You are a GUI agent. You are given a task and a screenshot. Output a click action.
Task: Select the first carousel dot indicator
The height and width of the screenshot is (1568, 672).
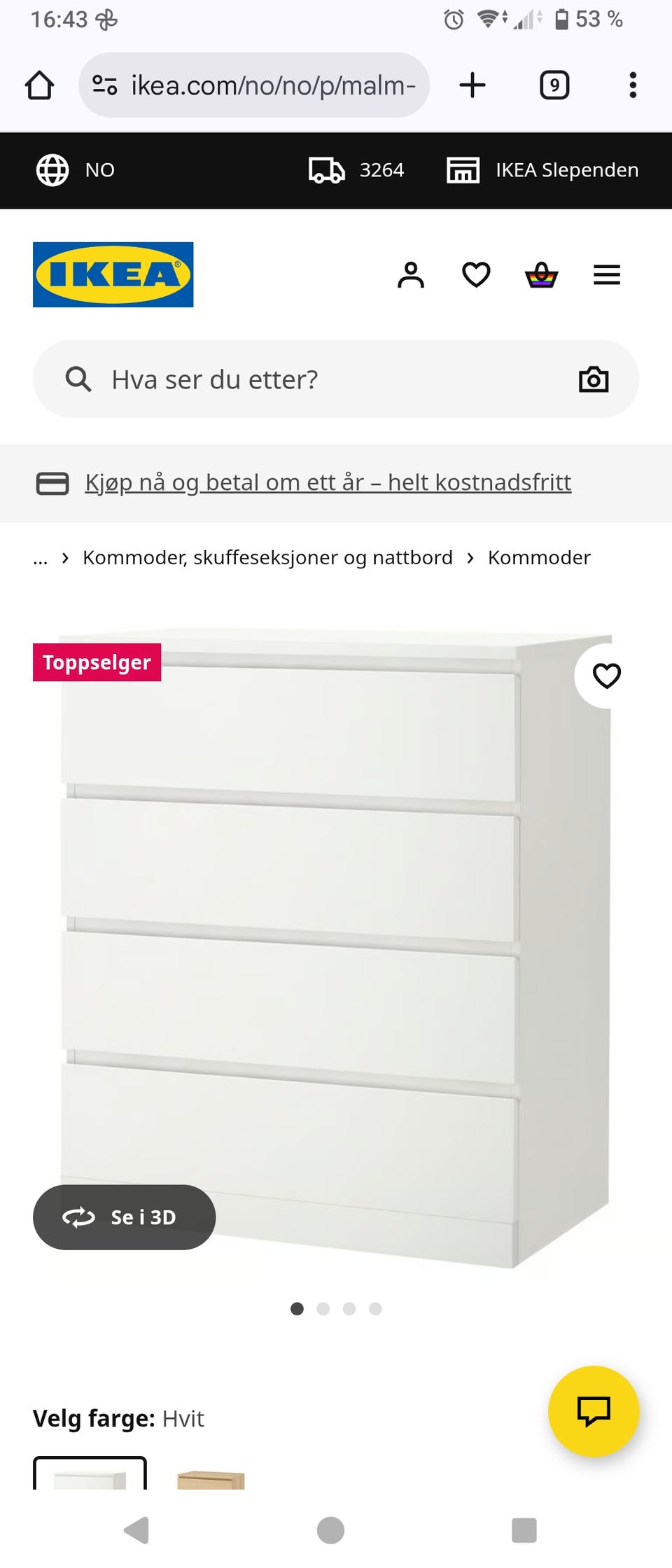(x=297, y=1309)
